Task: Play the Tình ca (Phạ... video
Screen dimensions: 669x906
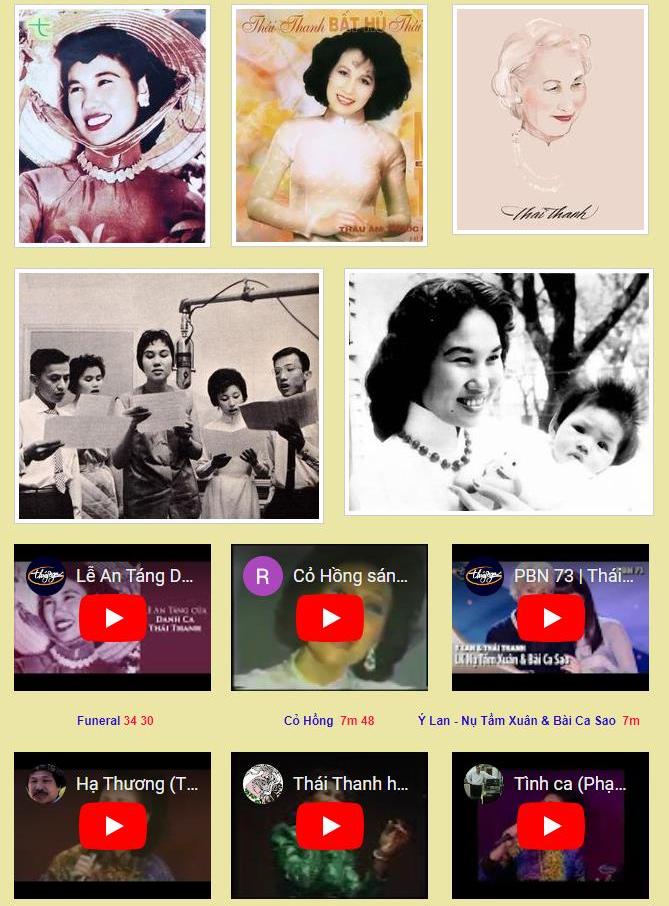Action: pyautogui.click(x=551, y=826)
